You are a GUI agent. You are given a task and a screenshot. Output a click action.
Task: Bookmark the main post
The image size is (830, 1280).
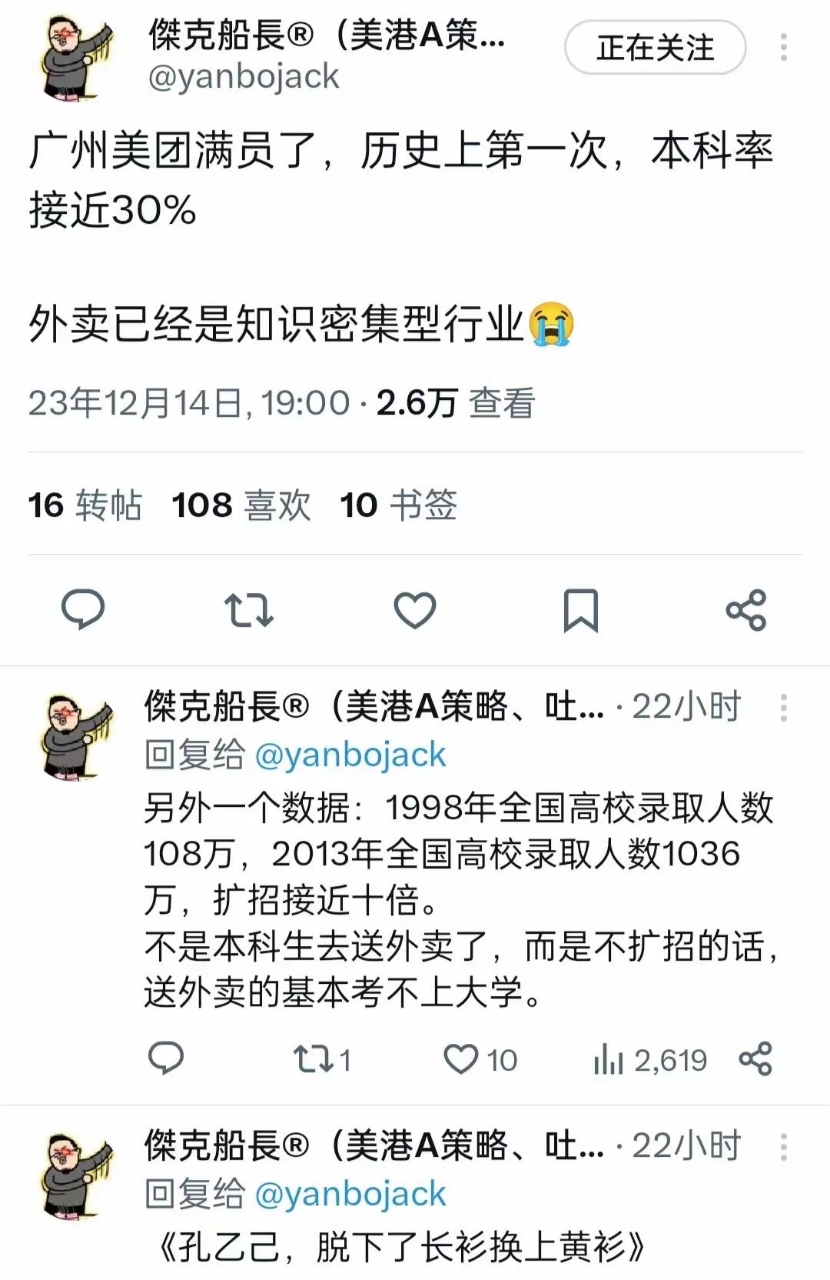pyautogui.click(x=580, y=609)
